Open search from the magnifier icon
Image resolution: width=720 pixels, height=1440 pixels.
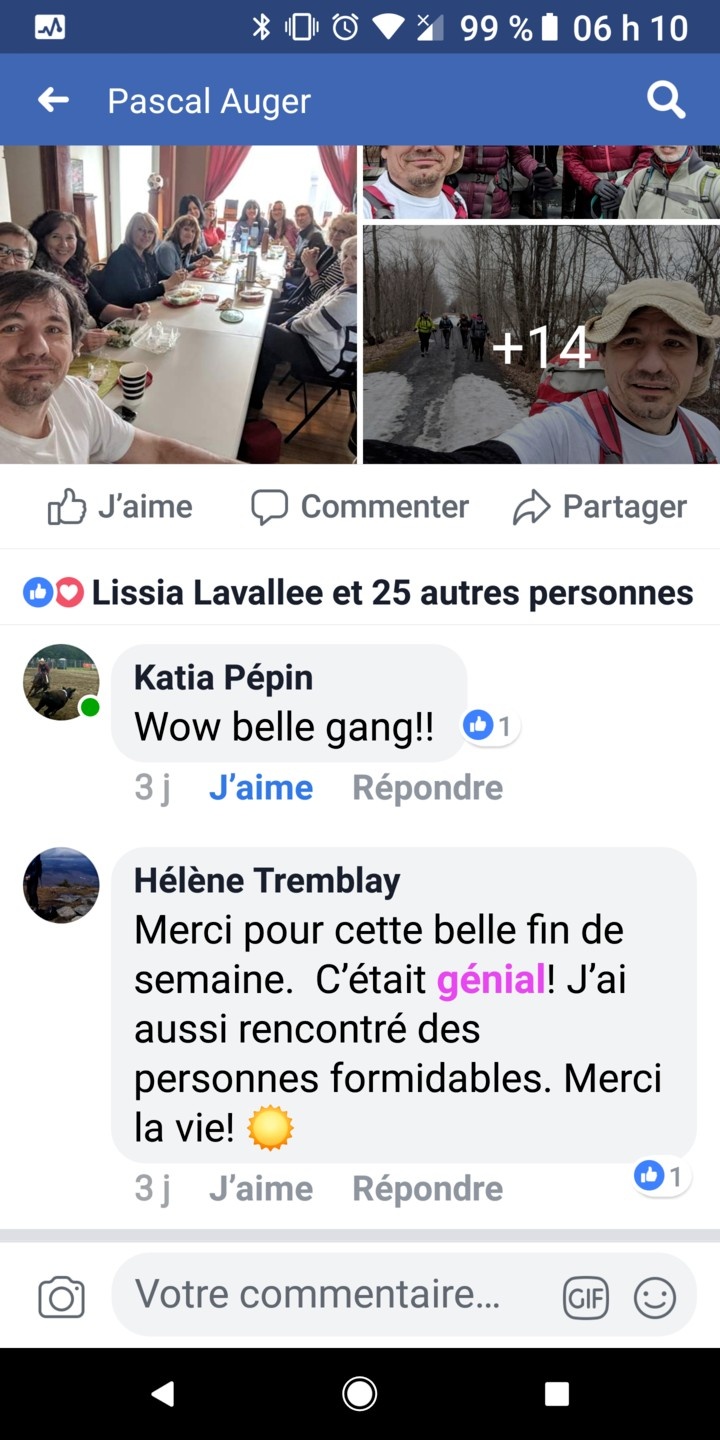[x=665, y=100]
